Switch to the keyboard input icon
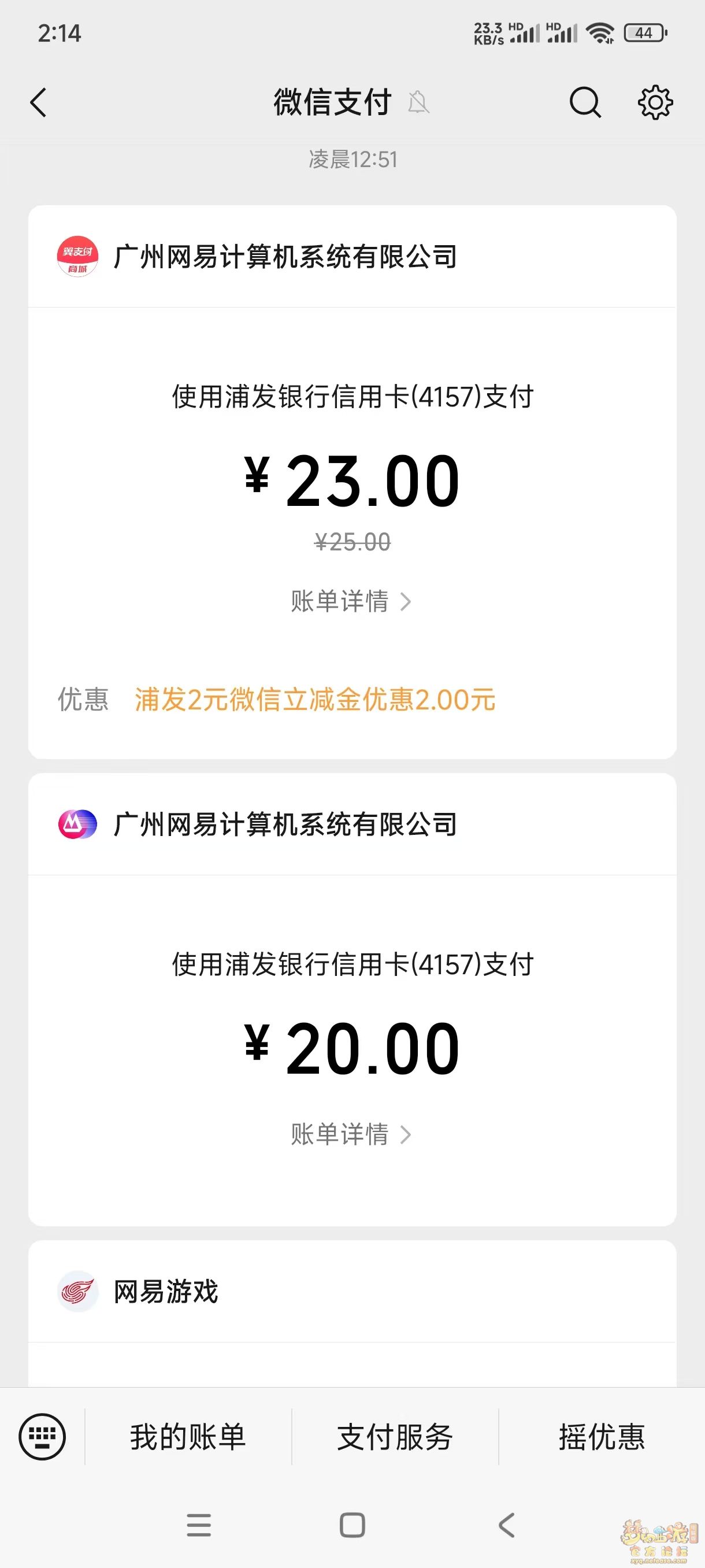The image size is (705, 1568). coord(42,1437)
